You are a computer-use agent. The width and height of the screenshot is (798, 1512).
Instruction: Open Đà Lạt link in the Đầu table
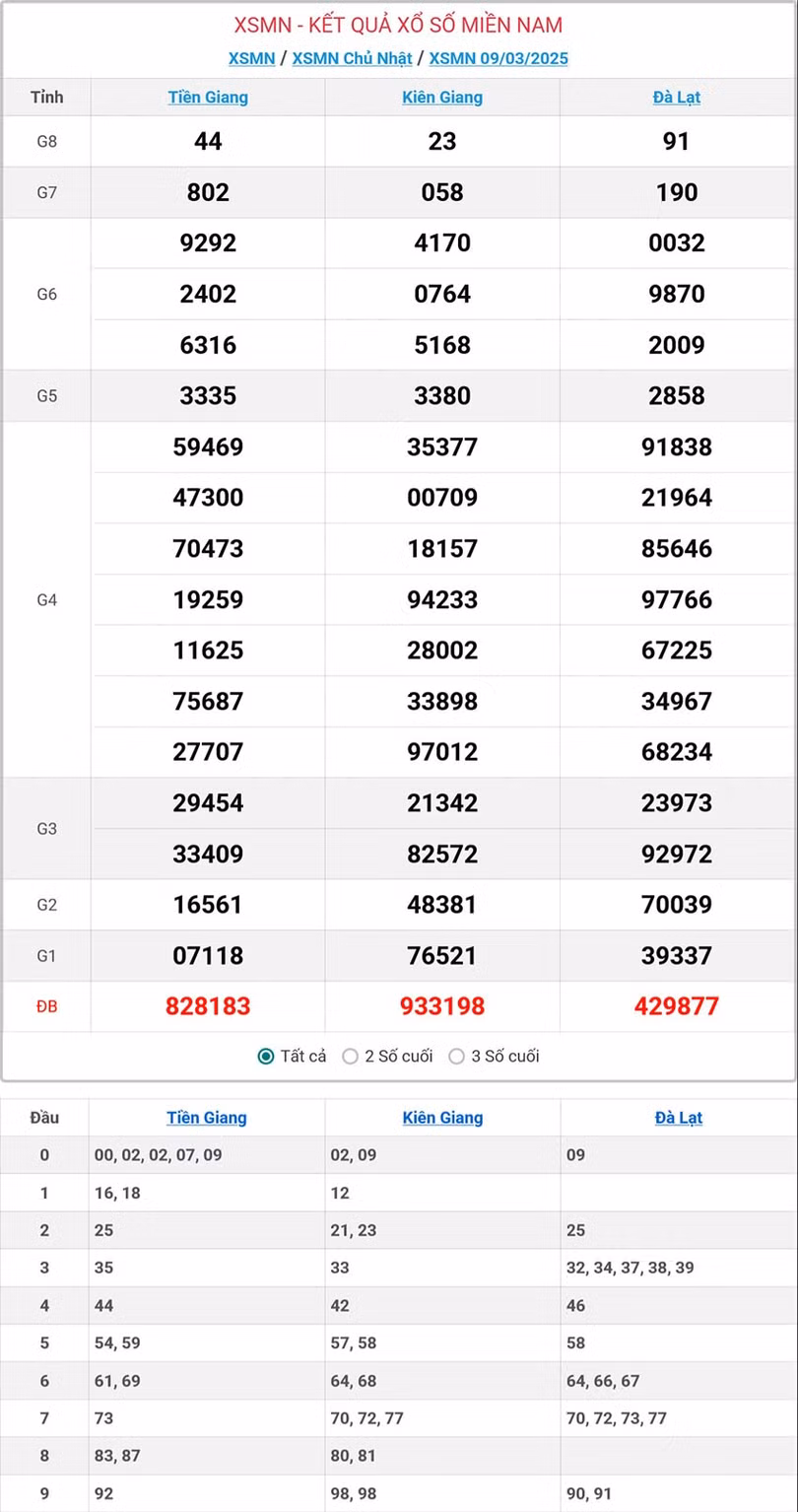pyautogui.click(x=678, y=1118)
